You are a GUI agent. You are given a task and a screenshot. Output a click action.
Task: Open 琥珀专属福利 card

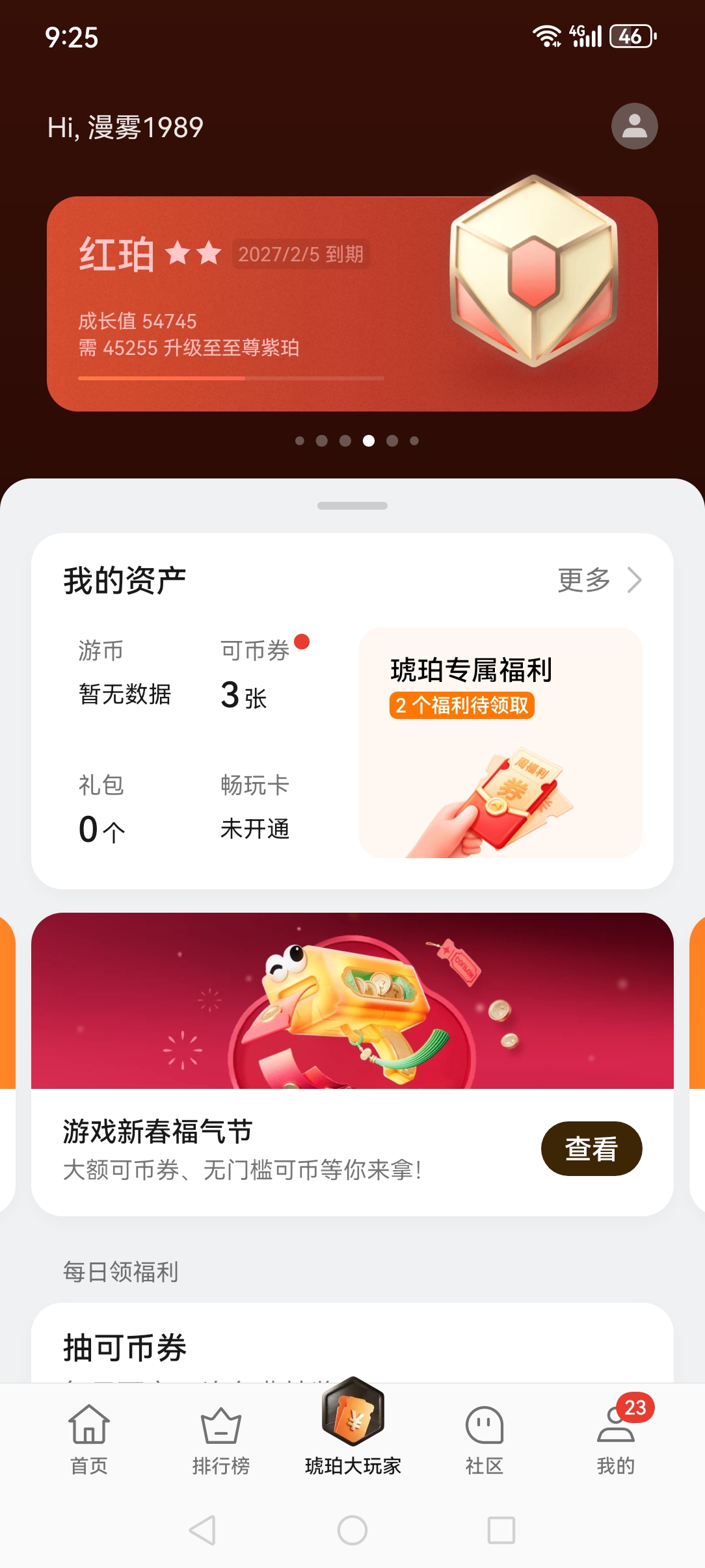[x=499, y=742]
